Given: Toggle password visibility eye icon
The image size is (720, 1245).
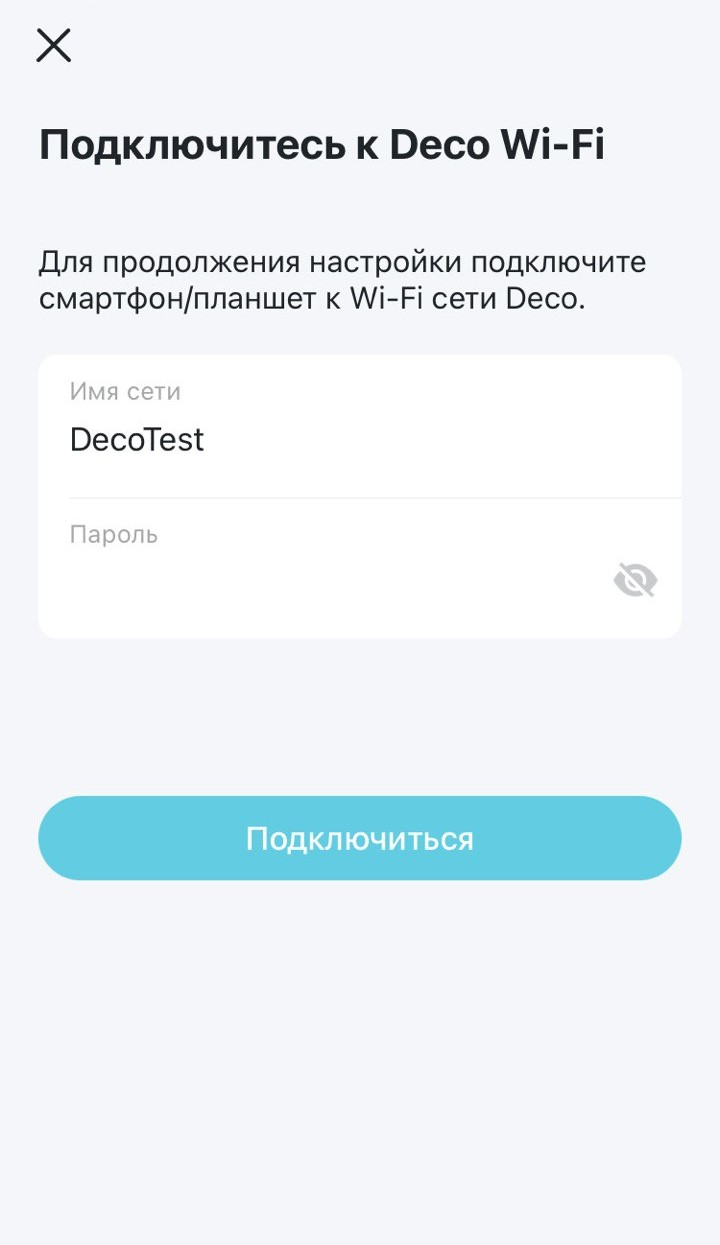Looking at the screenshot, I should click(635, 580).
